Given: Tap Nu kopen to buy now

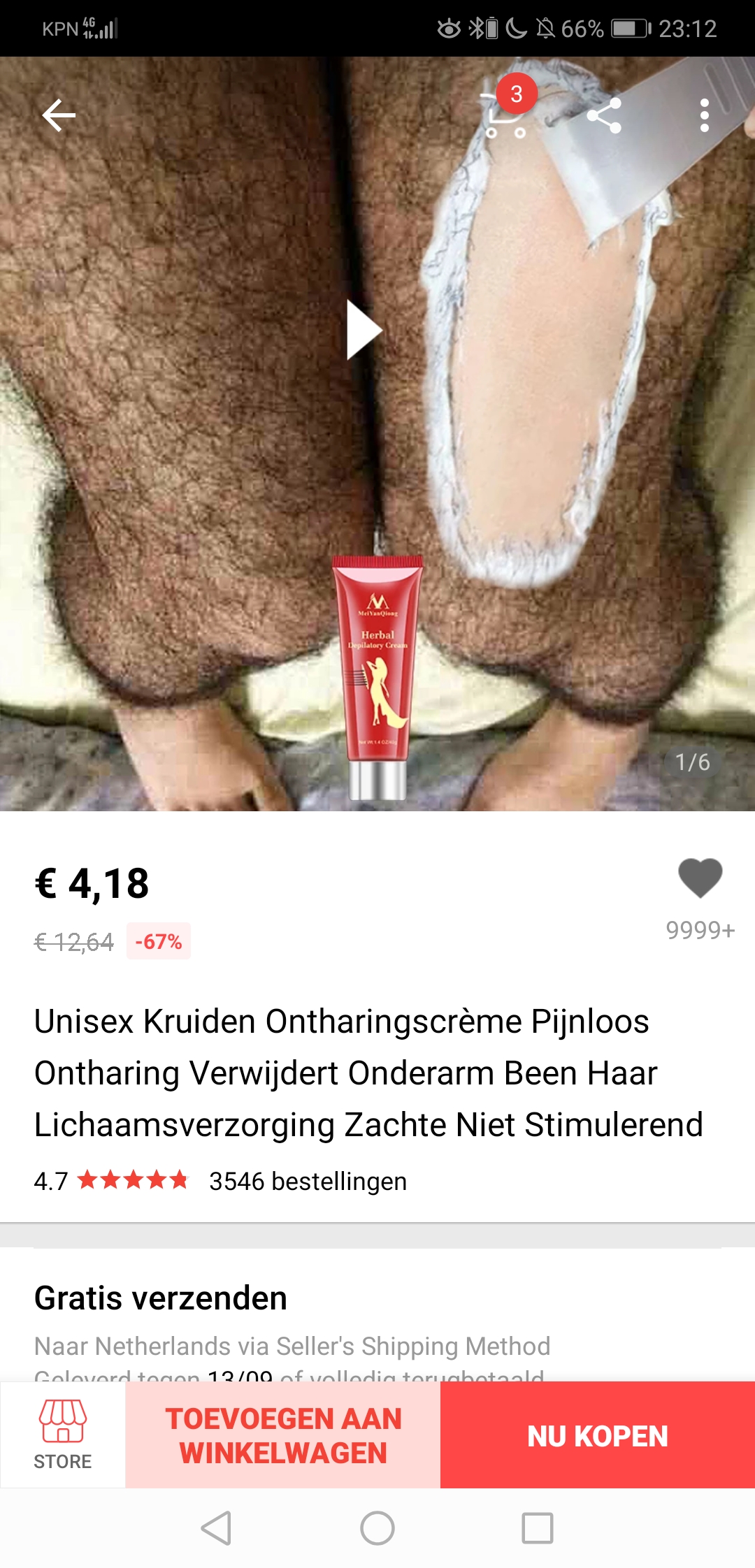Looking at the screenshot, I should [x=598, y=1435].
